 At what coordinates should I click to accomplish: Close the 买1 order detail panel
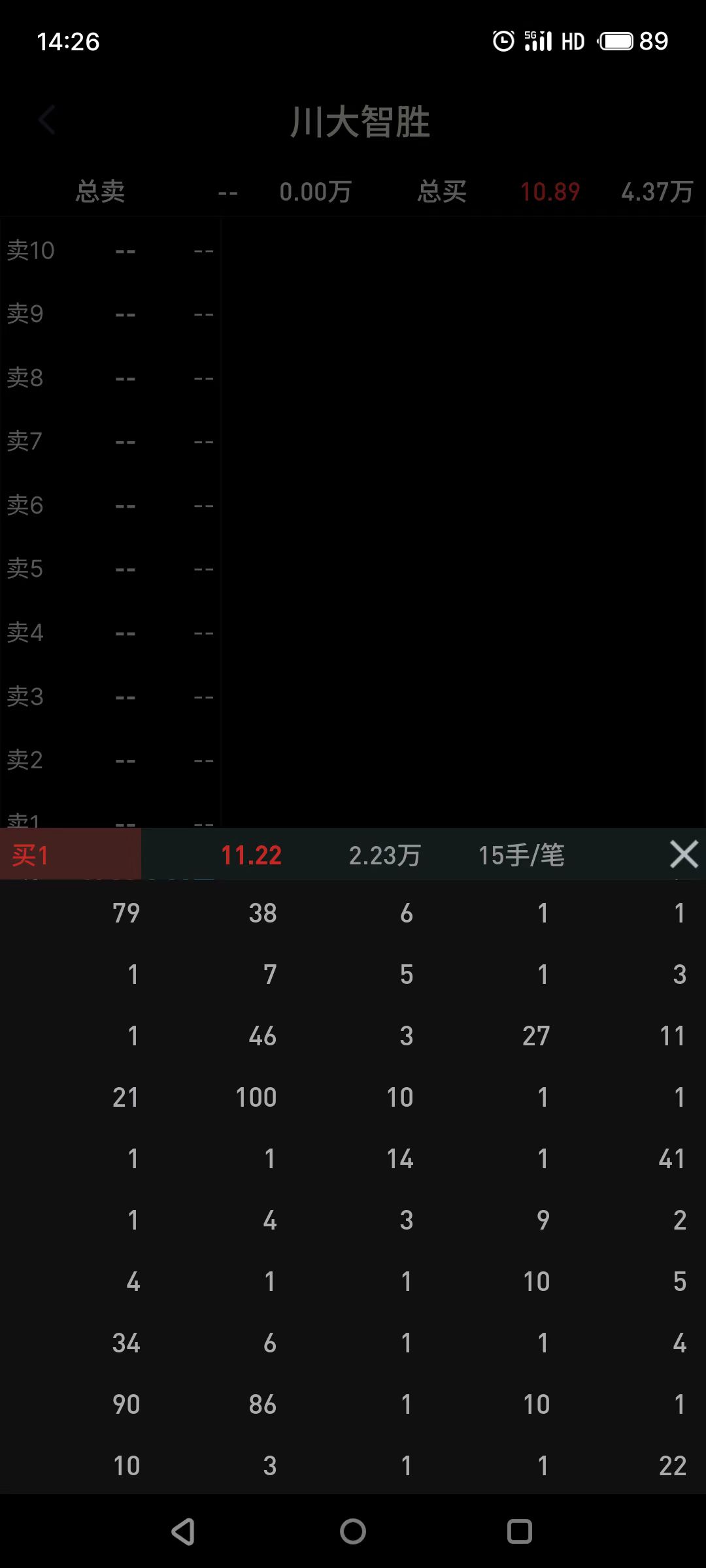[x=684, y=855]
